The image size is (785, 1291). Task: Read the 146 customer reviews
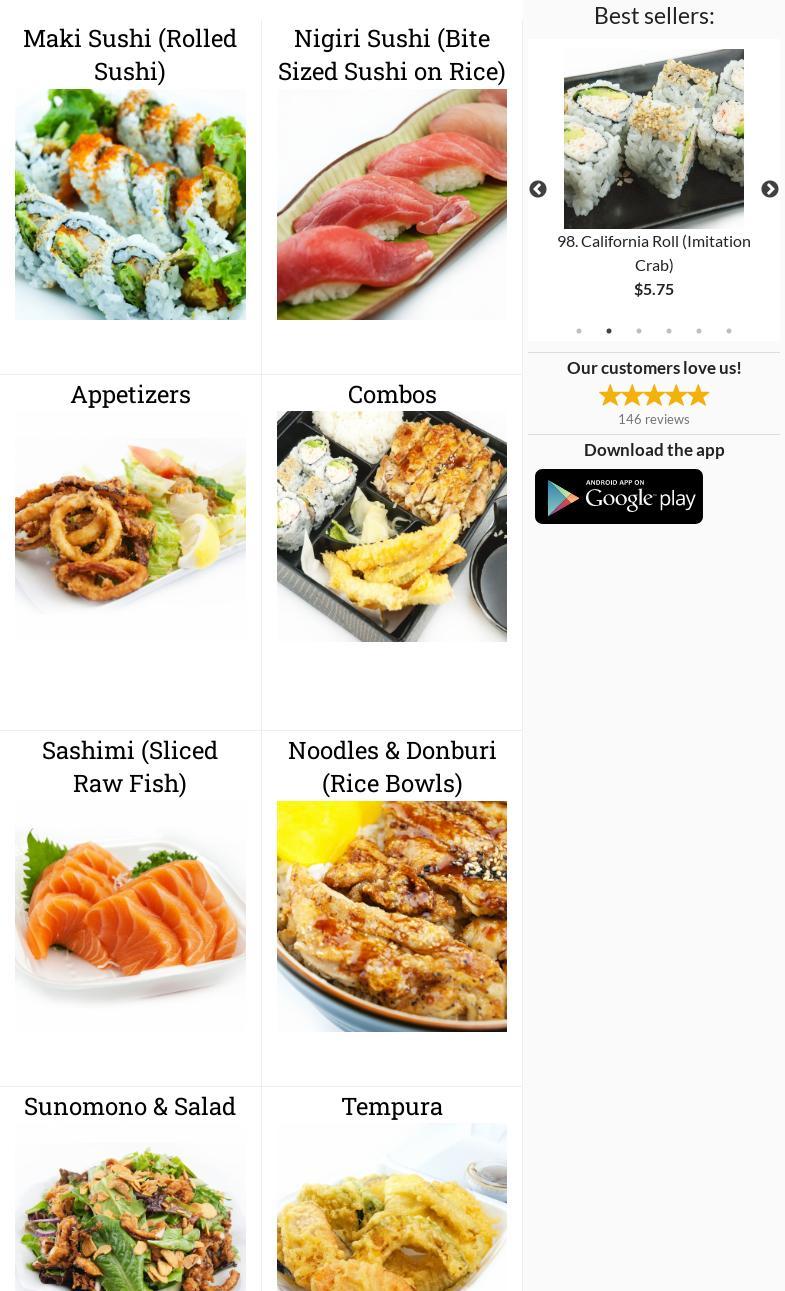pos(654,419)
